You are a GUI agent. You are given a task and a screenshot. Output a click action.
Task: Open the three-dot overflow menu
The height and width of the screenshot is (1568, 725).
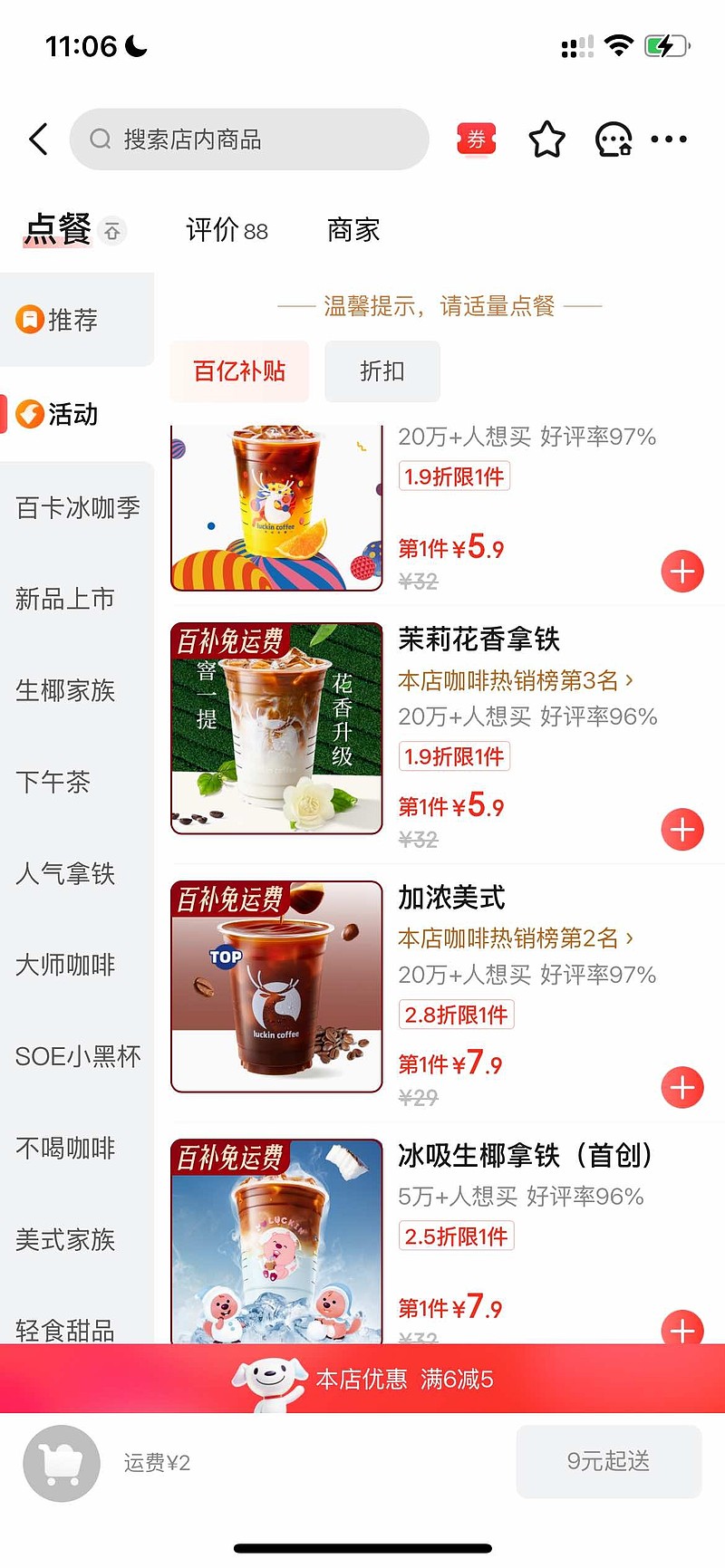point(669,139)
